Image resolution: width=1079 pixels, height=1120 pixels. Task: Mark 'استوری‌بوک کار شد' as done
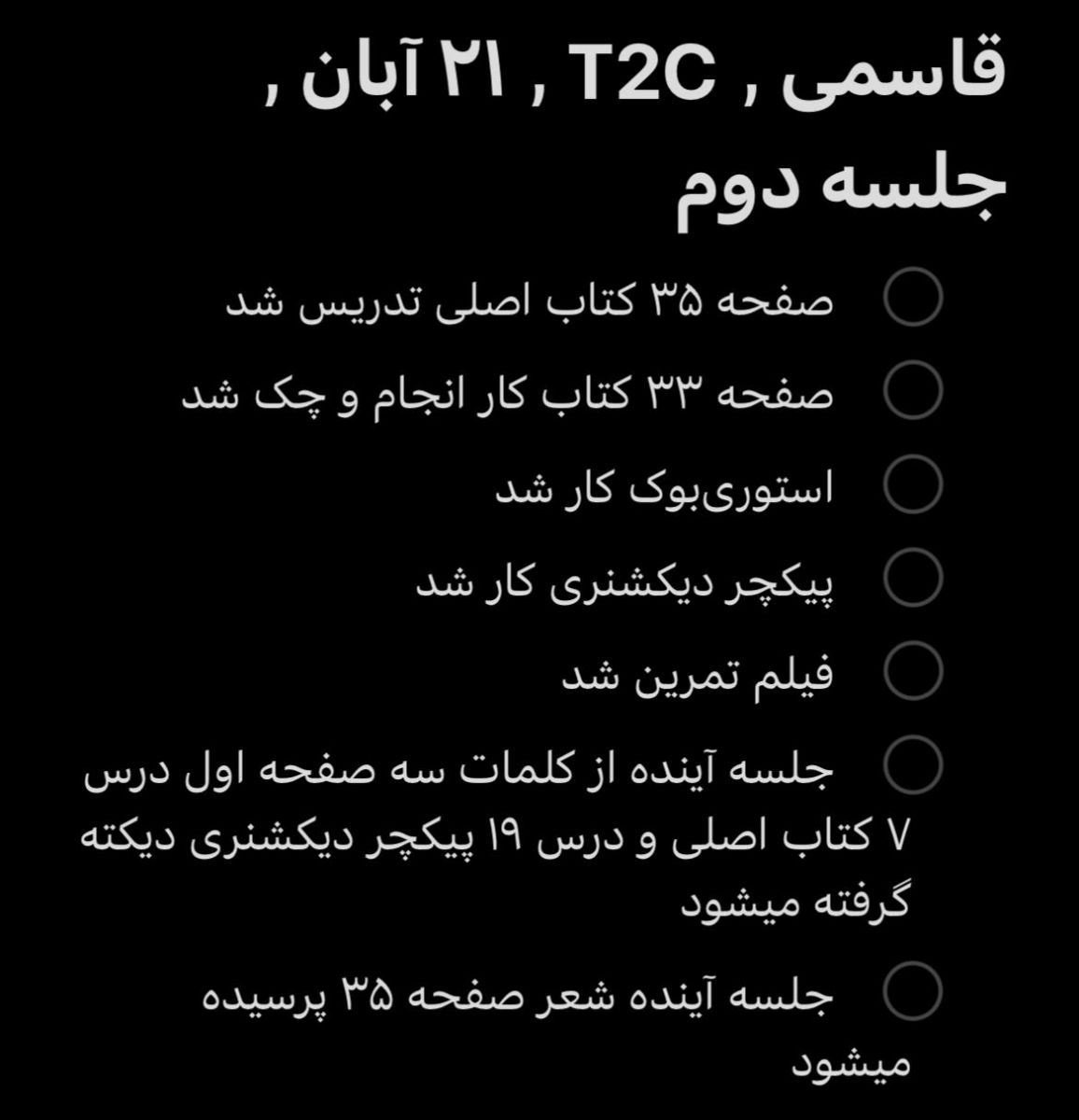click(912, 483)
